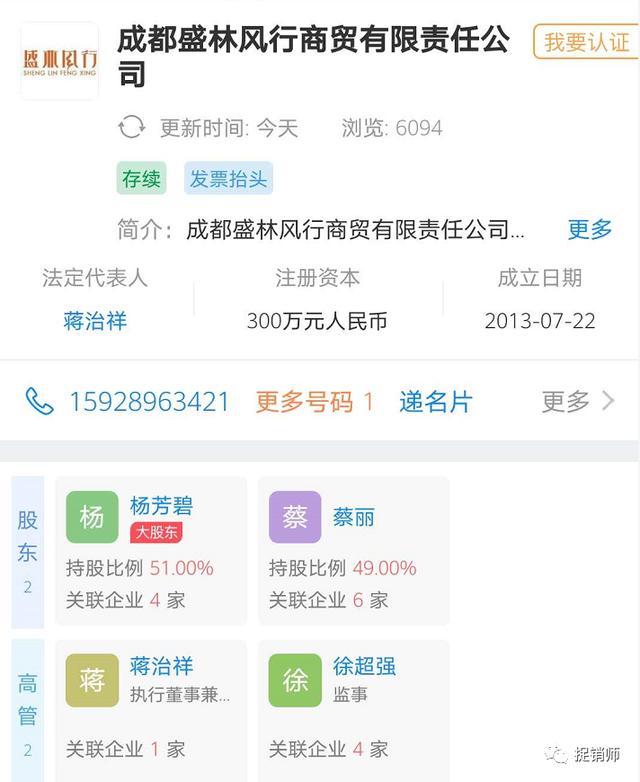Image resolution: width=640 pixels, height=782 pixels.
Task: Refresh the company update time
Action: (132, 128)
